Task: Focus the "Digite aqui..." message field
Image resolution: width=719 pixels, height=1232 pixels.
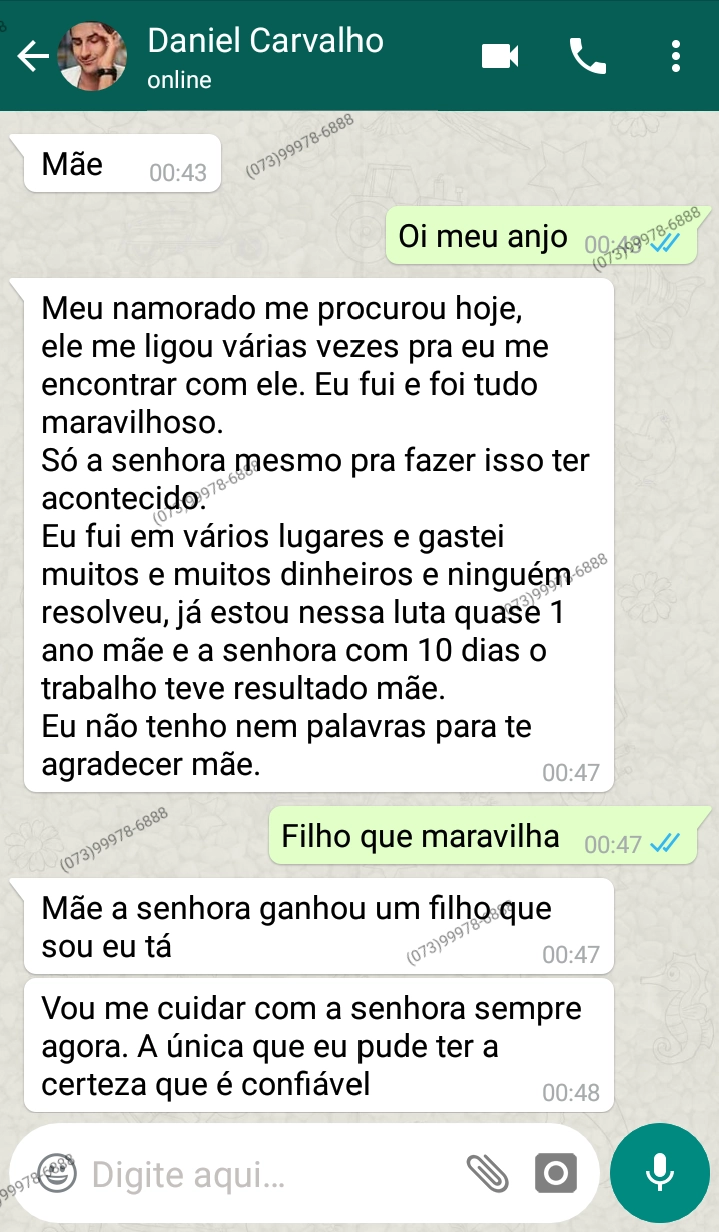Action: tap(270, 1174)
